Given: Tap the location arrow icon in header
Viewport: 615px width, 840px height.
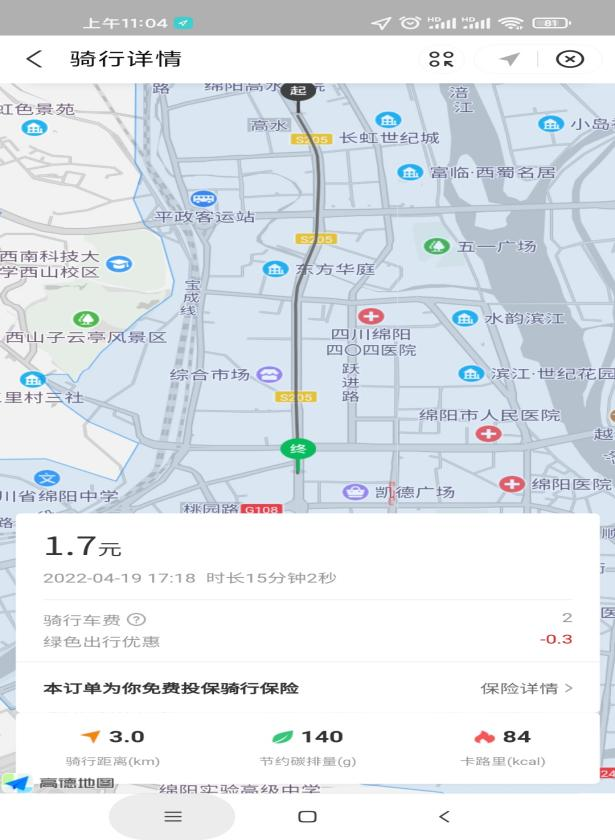Looking at the screenshot, I should [510, 59].
